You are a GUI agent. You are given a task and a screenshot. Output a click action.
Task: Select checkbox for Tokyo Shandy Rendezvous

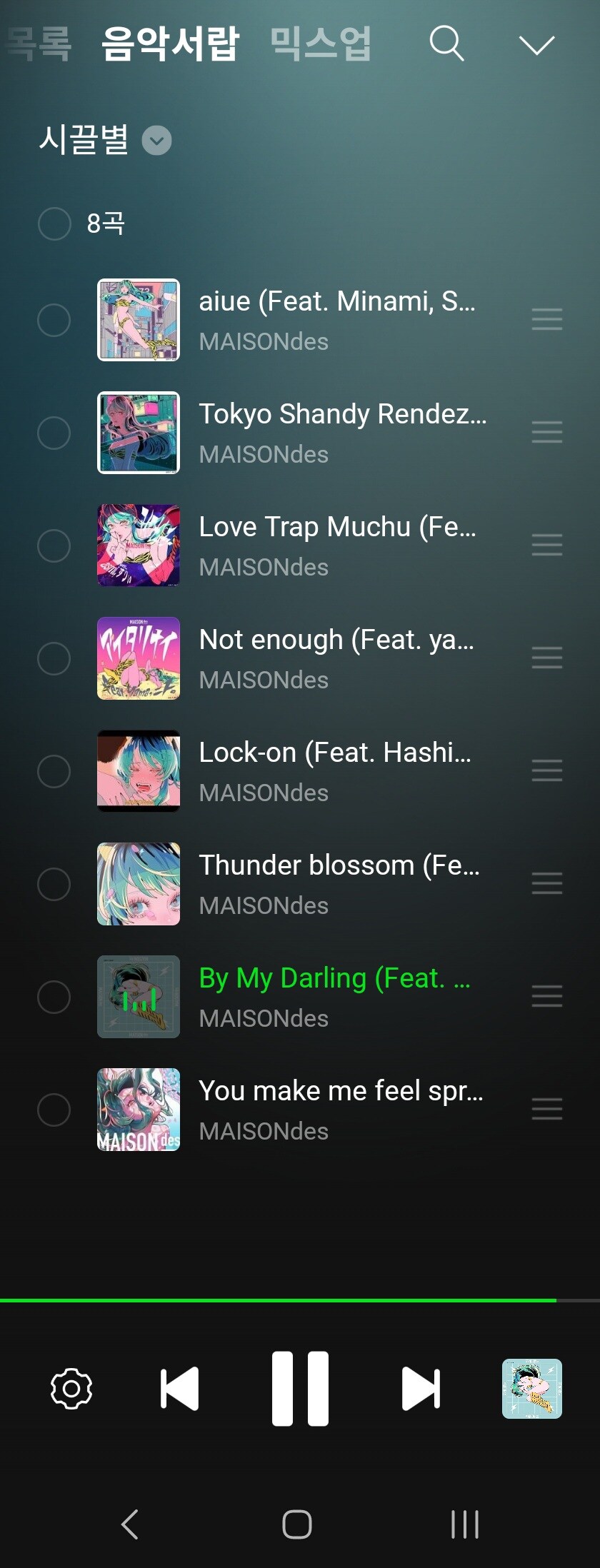pos(54,433)
